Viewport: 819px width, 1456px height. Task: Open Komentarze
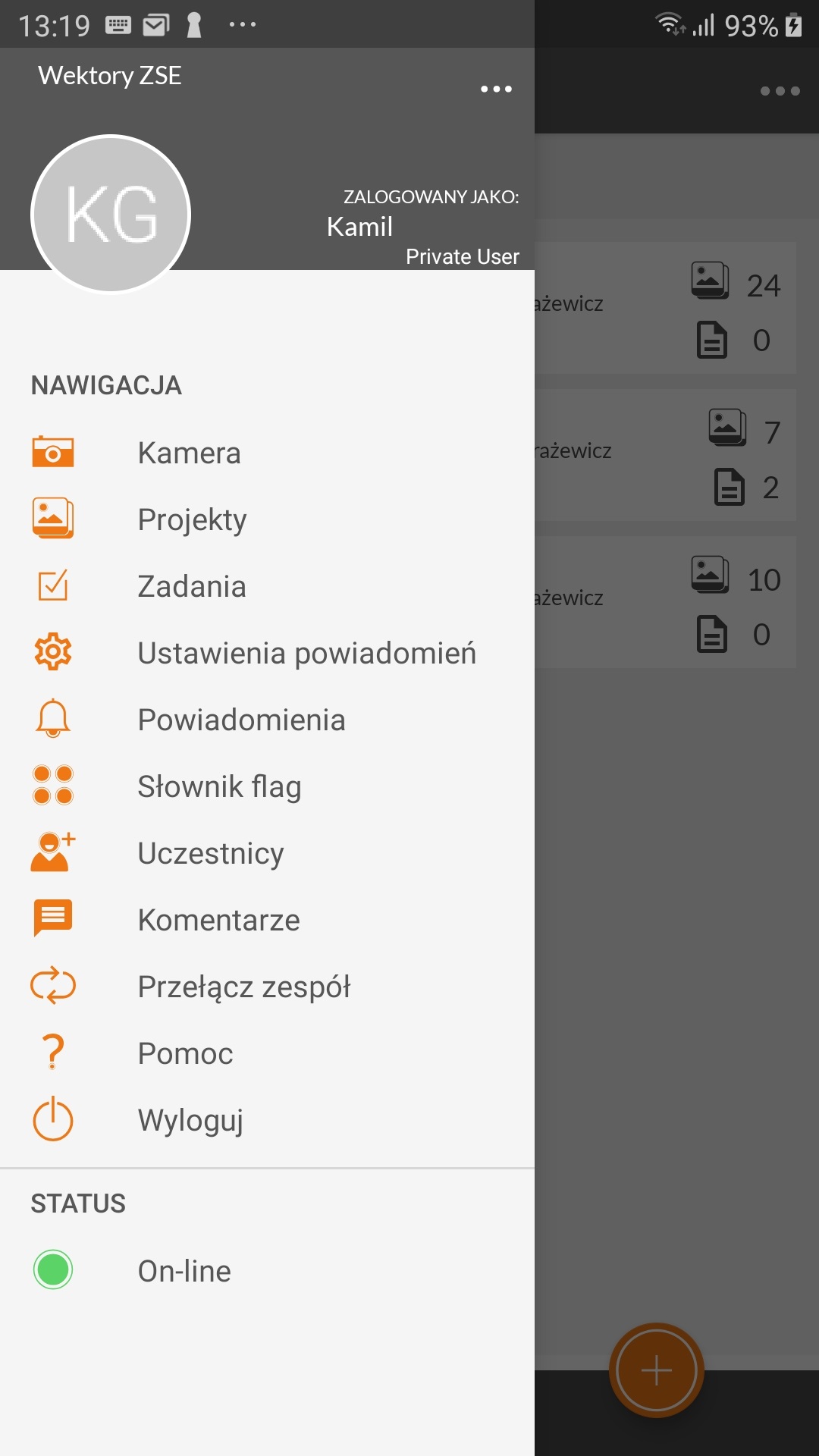[x=267, y=920]
